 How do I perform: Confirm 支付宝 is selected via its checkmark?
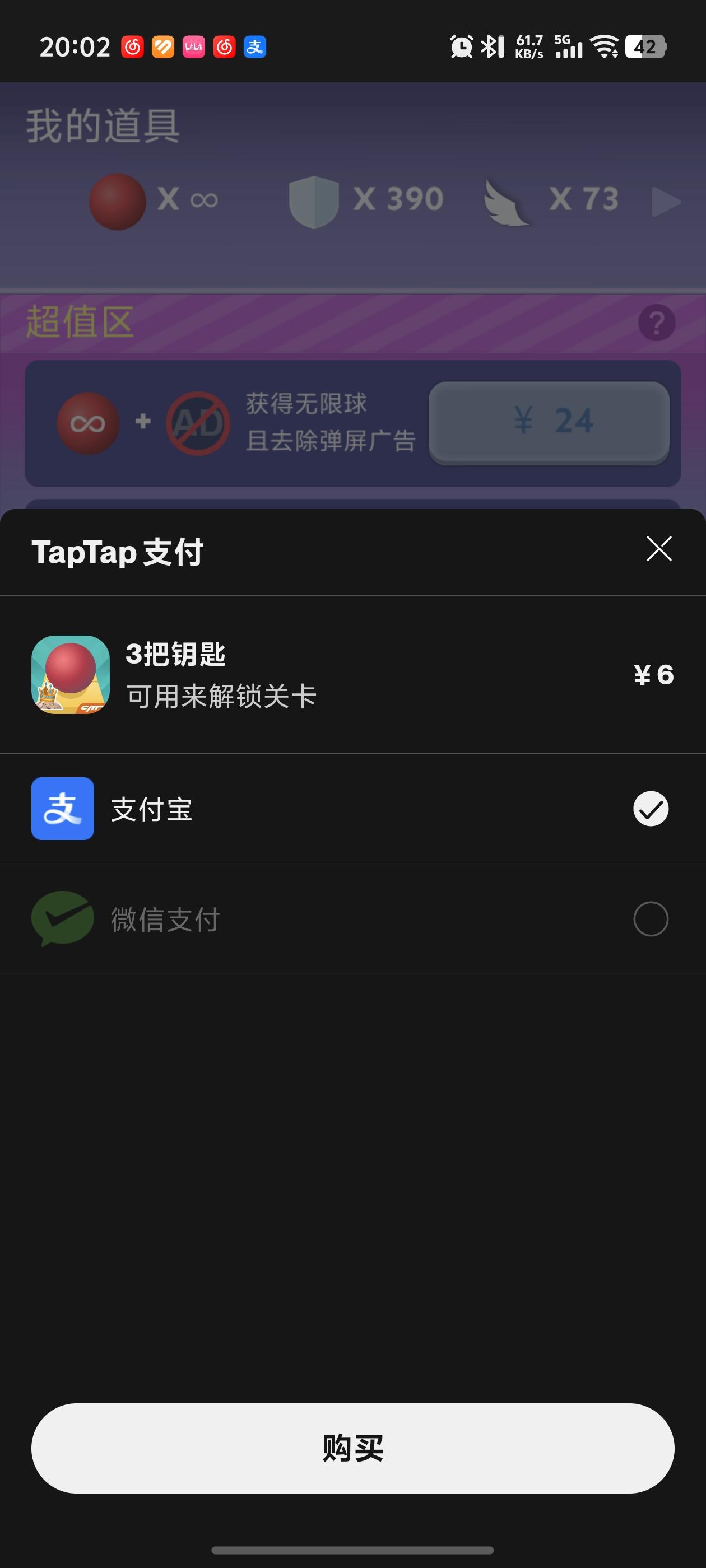(x=649, y=809)
